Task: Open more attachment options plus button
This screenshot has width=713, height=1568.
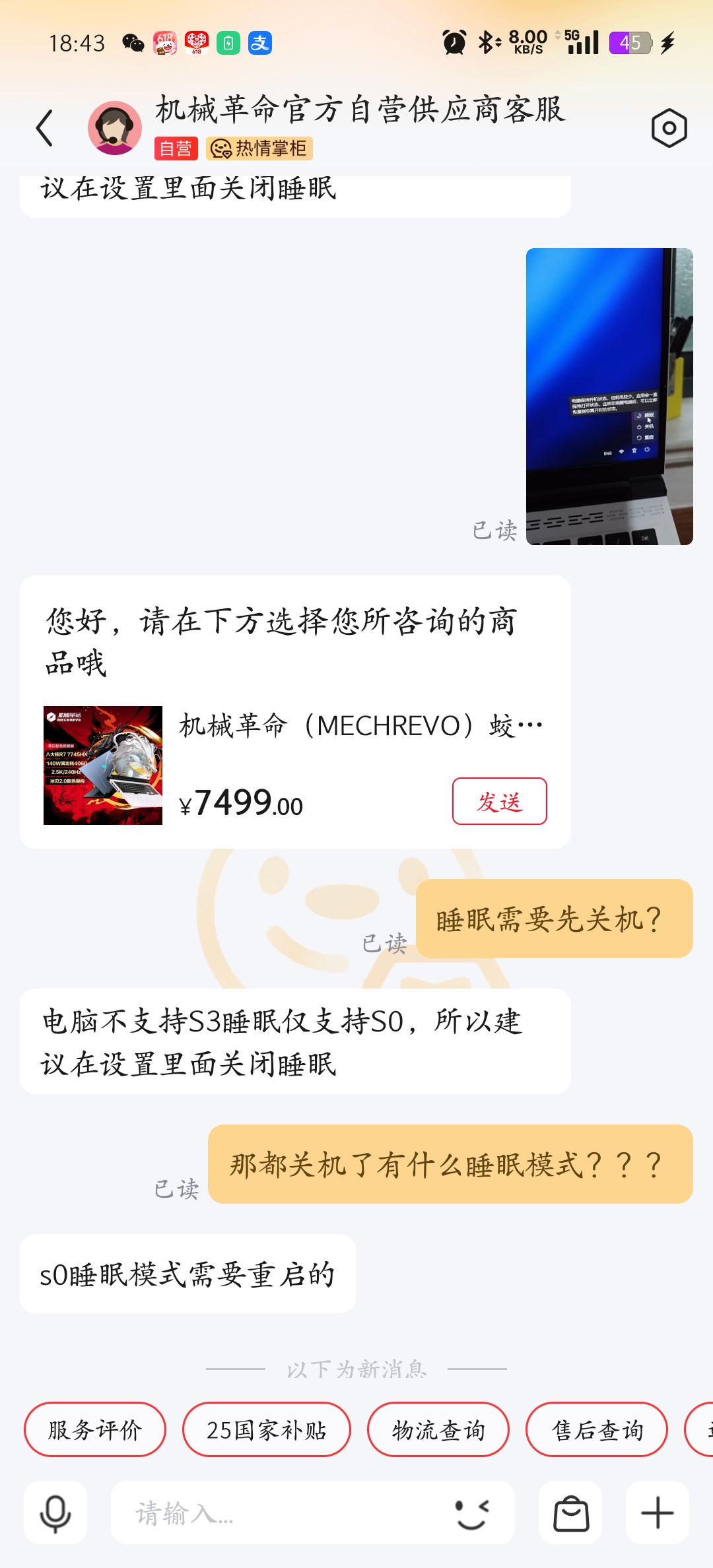Action: (658, 1513)
